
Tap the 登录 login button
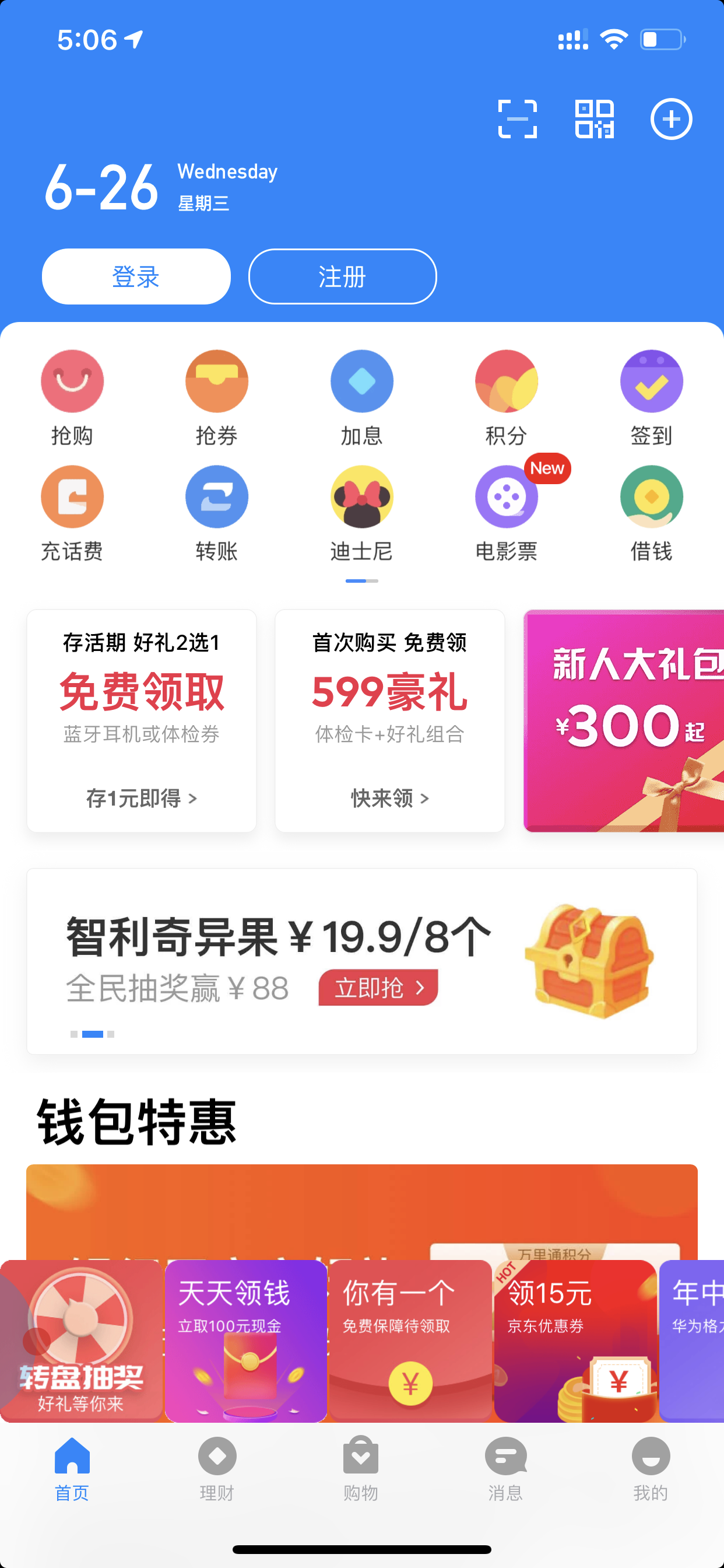pos(136,276)
